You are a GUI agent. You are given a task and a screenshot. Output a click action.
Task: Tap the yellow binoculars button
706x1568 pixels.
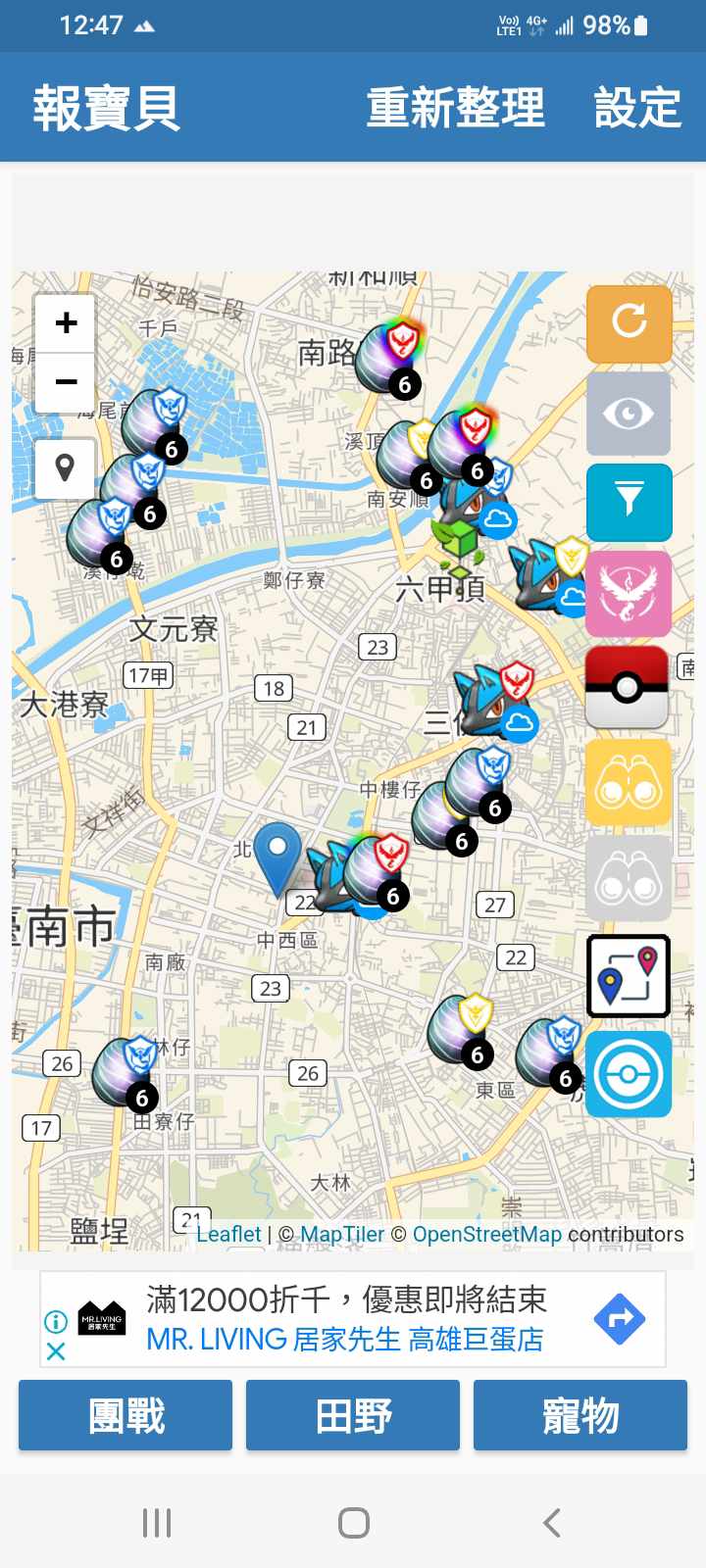point(629,783)
